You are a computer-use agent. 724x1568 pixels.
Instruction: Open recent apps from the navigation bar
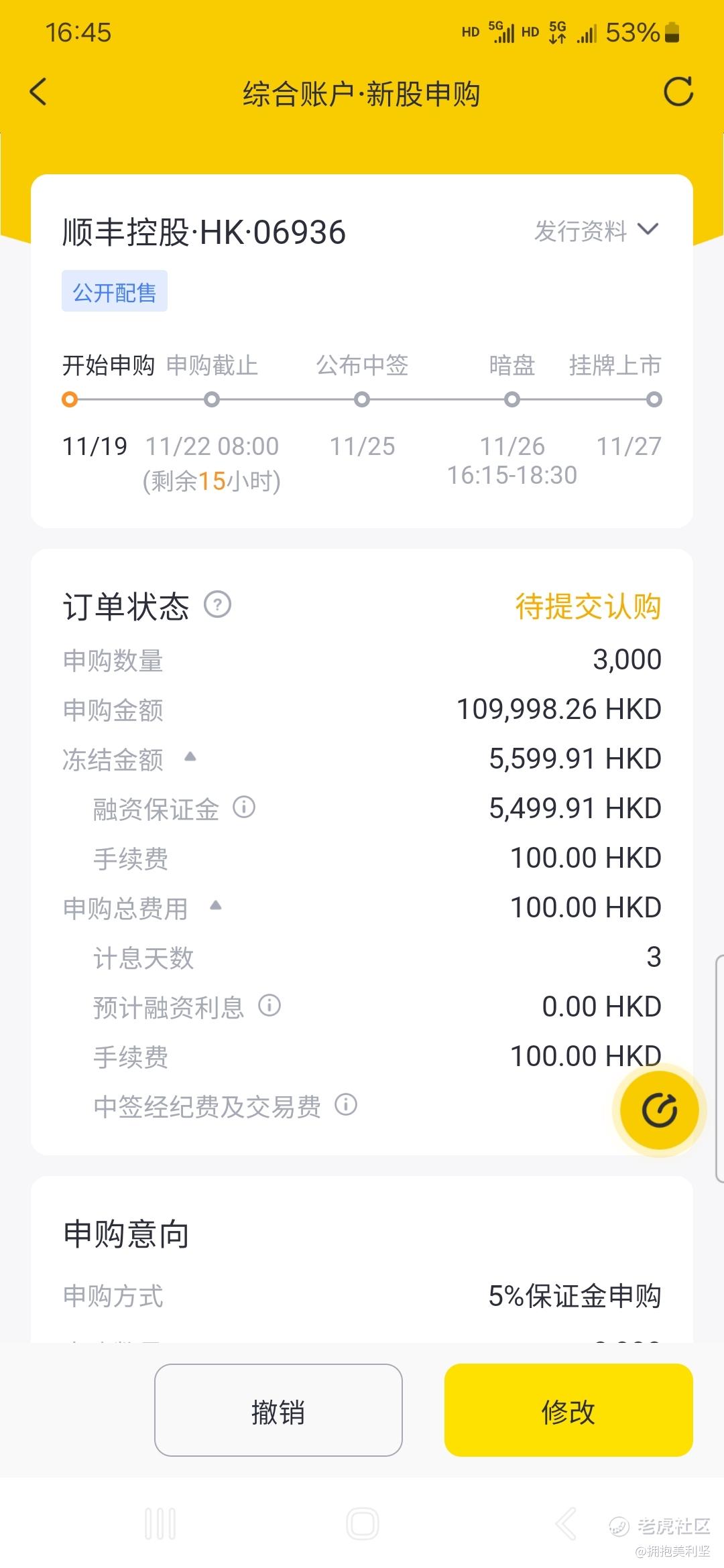pyautogui.click(x=160, y=1524)
